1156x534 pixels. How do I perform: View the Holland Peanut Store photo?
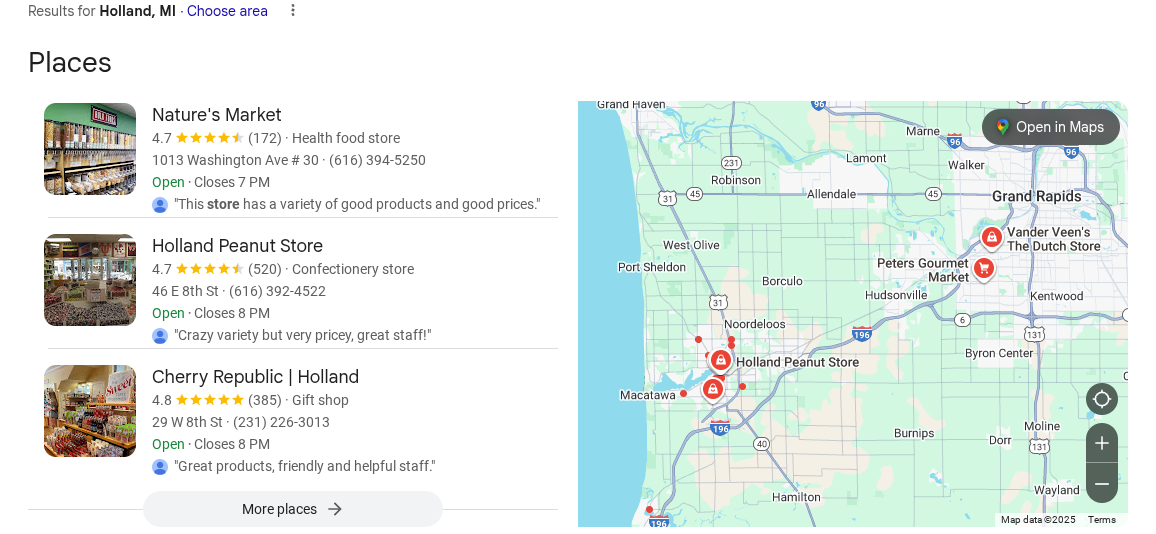click(x=90, y=280)
